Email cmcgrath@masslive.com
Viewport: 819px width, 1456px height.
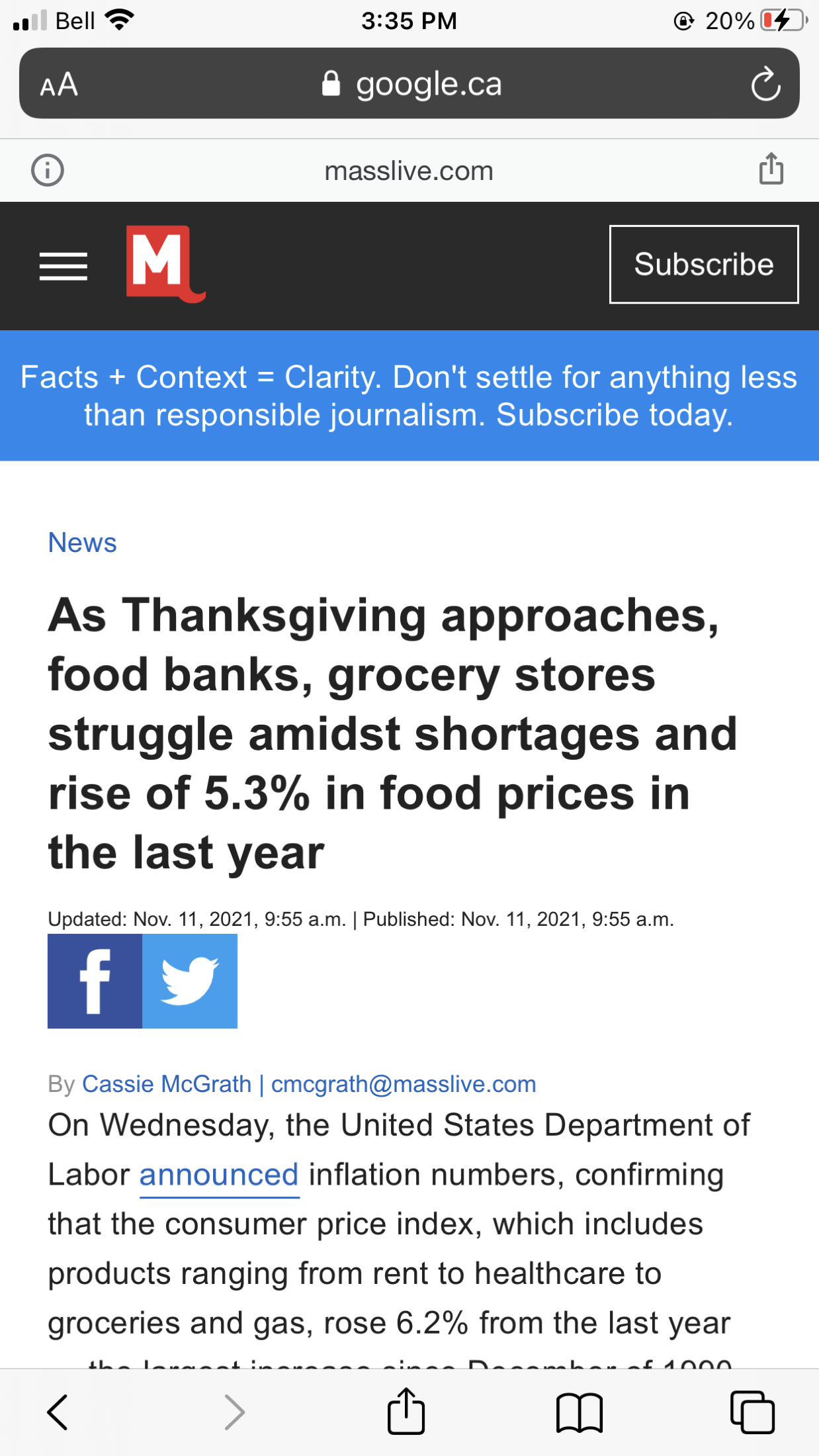(x=404, y=1084)
